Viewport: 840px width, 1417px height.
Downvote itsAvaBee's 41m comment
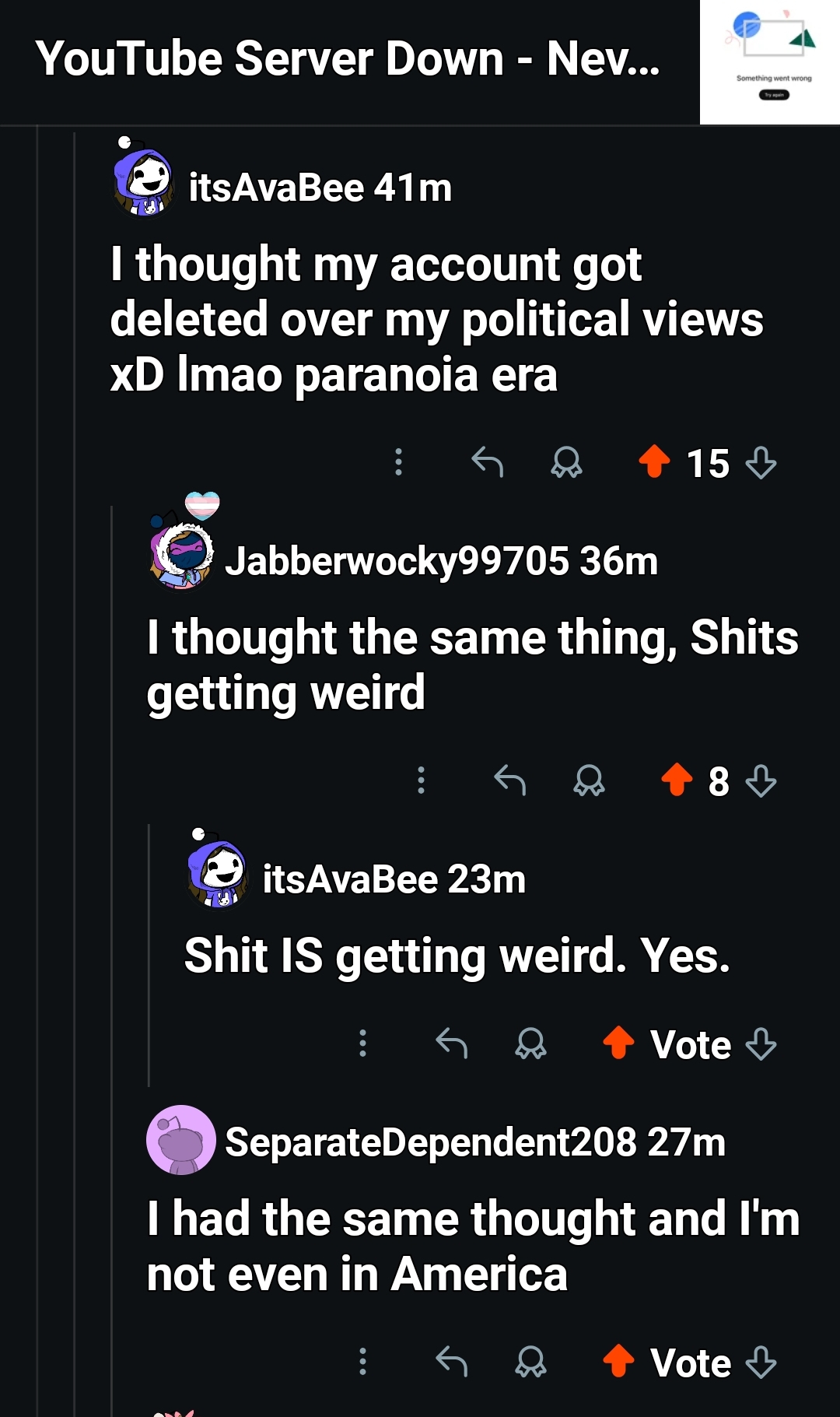[x=761, y=463]
